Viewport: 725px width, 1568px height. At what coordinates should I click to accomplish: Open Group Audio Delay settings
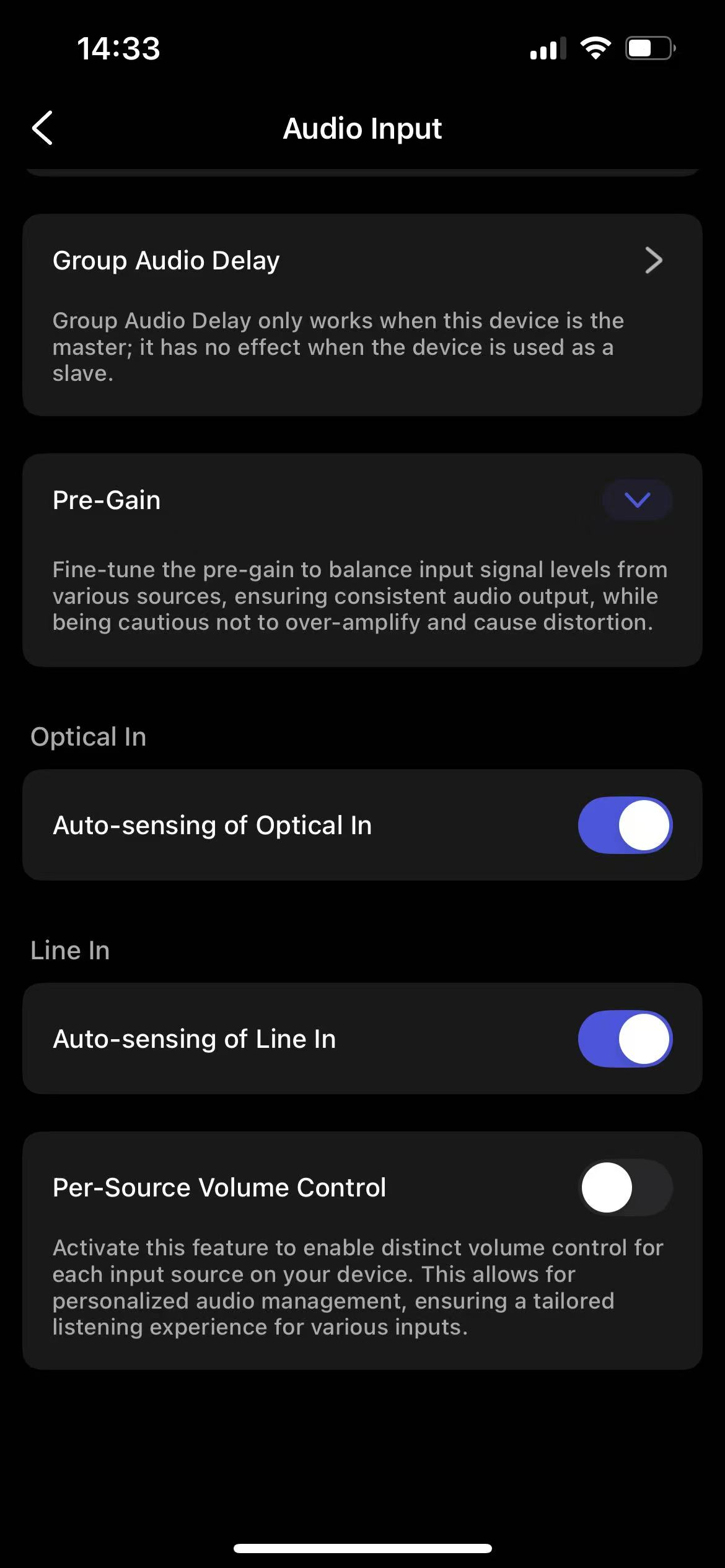click(362, 260)
